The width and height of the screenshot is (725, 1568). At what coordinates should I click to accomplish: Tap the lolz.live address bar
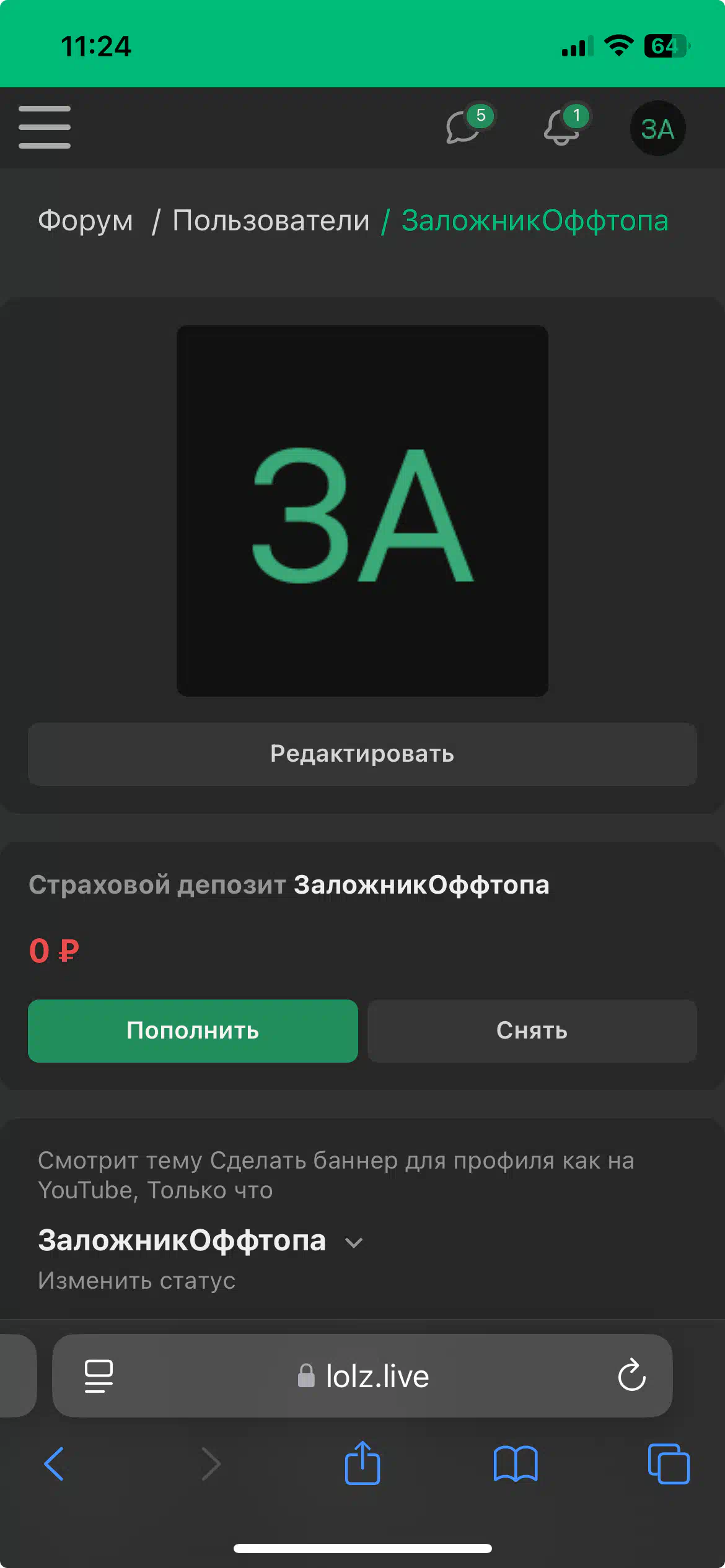(x=362, y=1376)
